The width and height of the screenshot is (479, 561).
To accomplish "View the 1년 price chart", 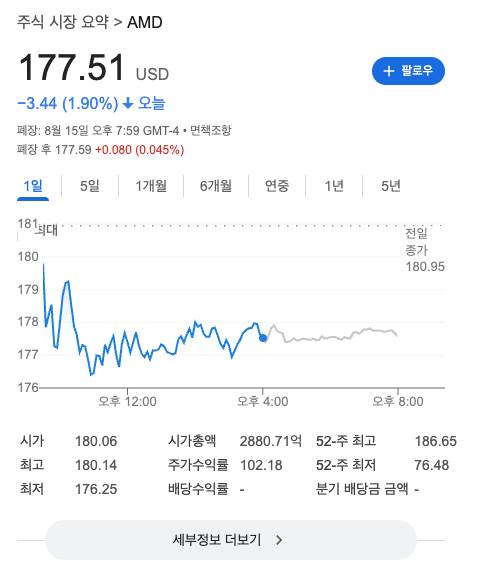I will click(334, 186).
